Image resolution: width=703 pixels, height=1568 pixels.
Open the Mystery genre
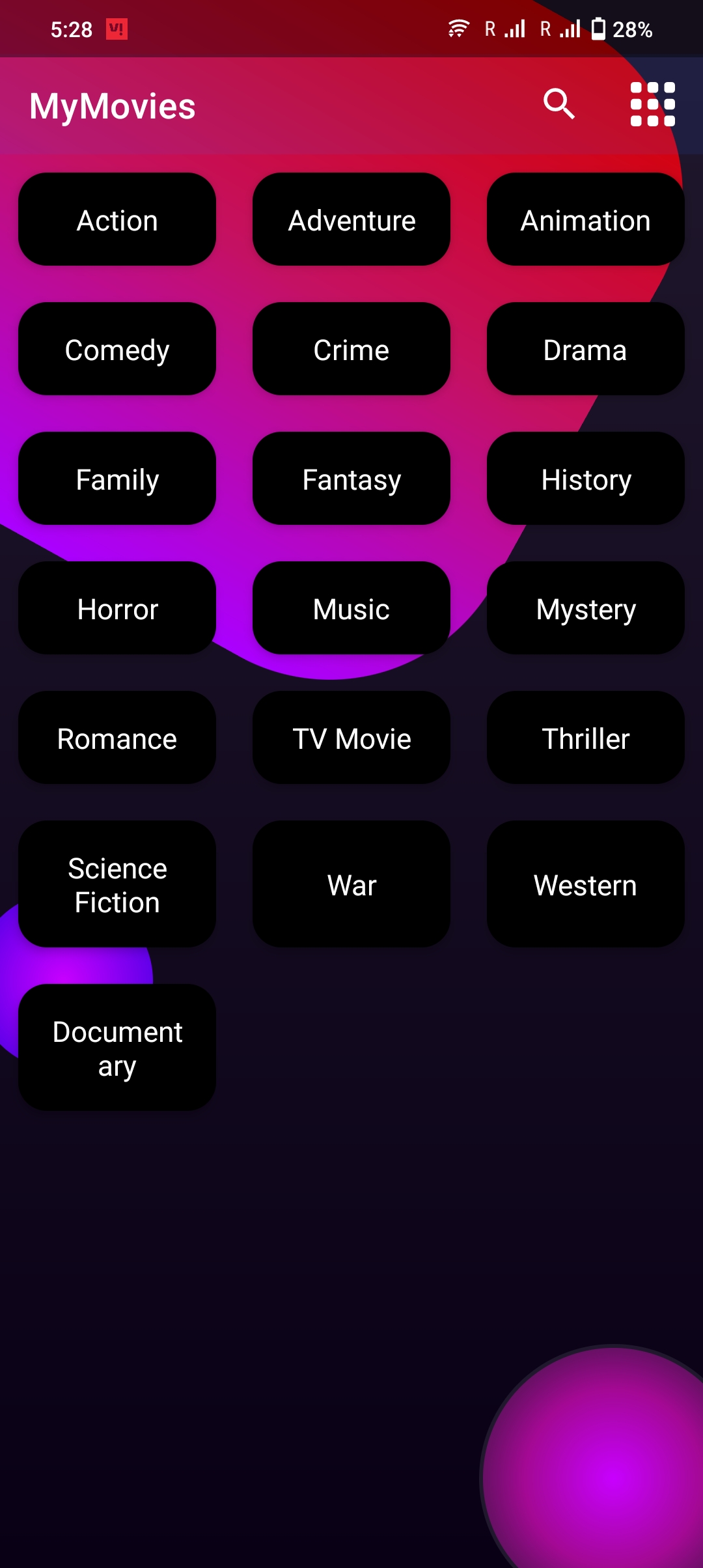click(x=585, y=608)
